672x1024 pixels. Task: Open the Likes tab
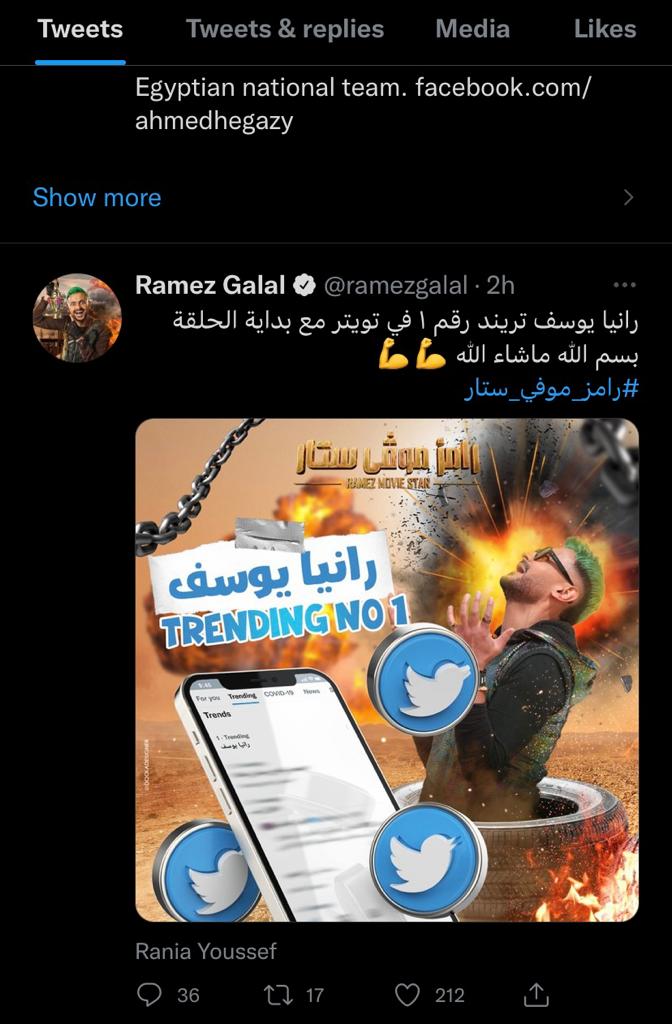[605, 30]
